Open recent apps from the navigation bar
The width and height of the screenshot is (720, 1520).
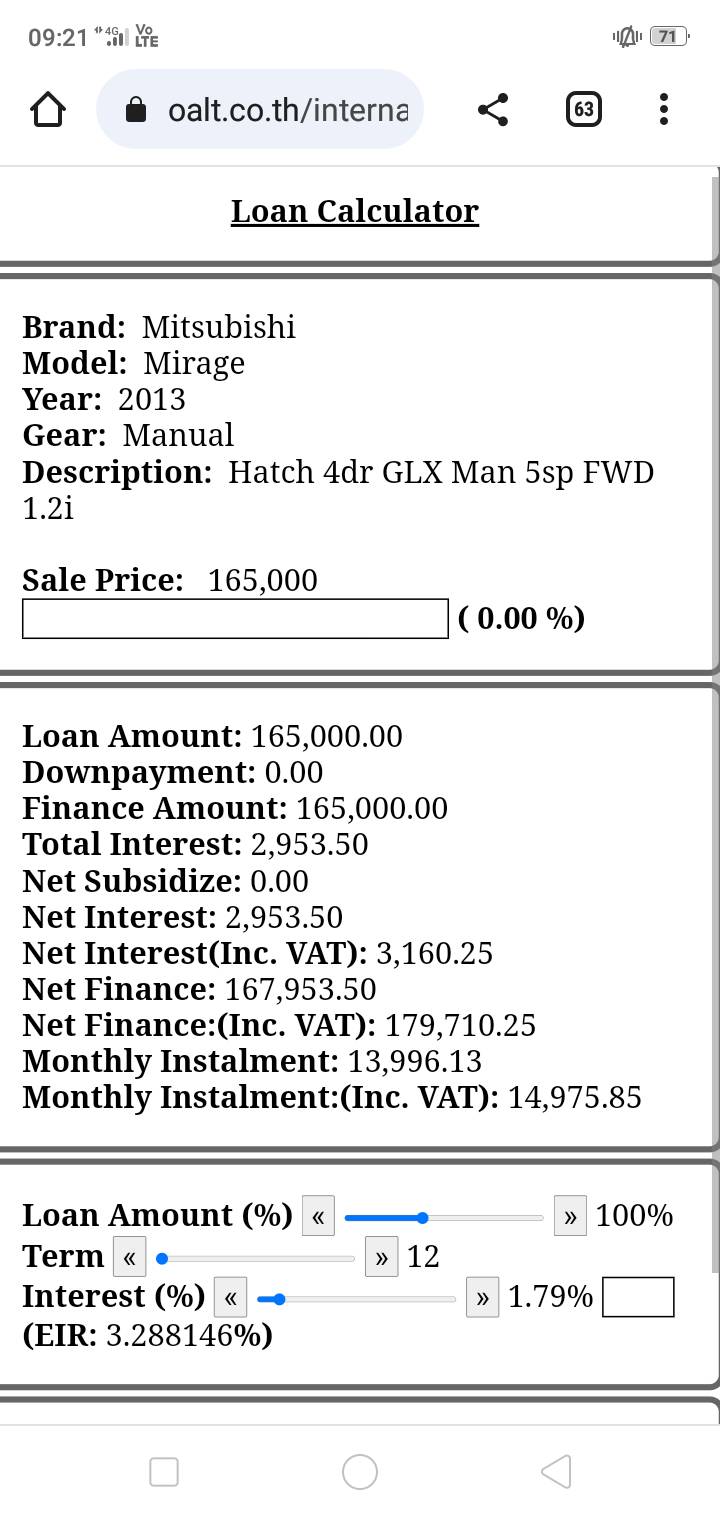[x=164, y=1471]
